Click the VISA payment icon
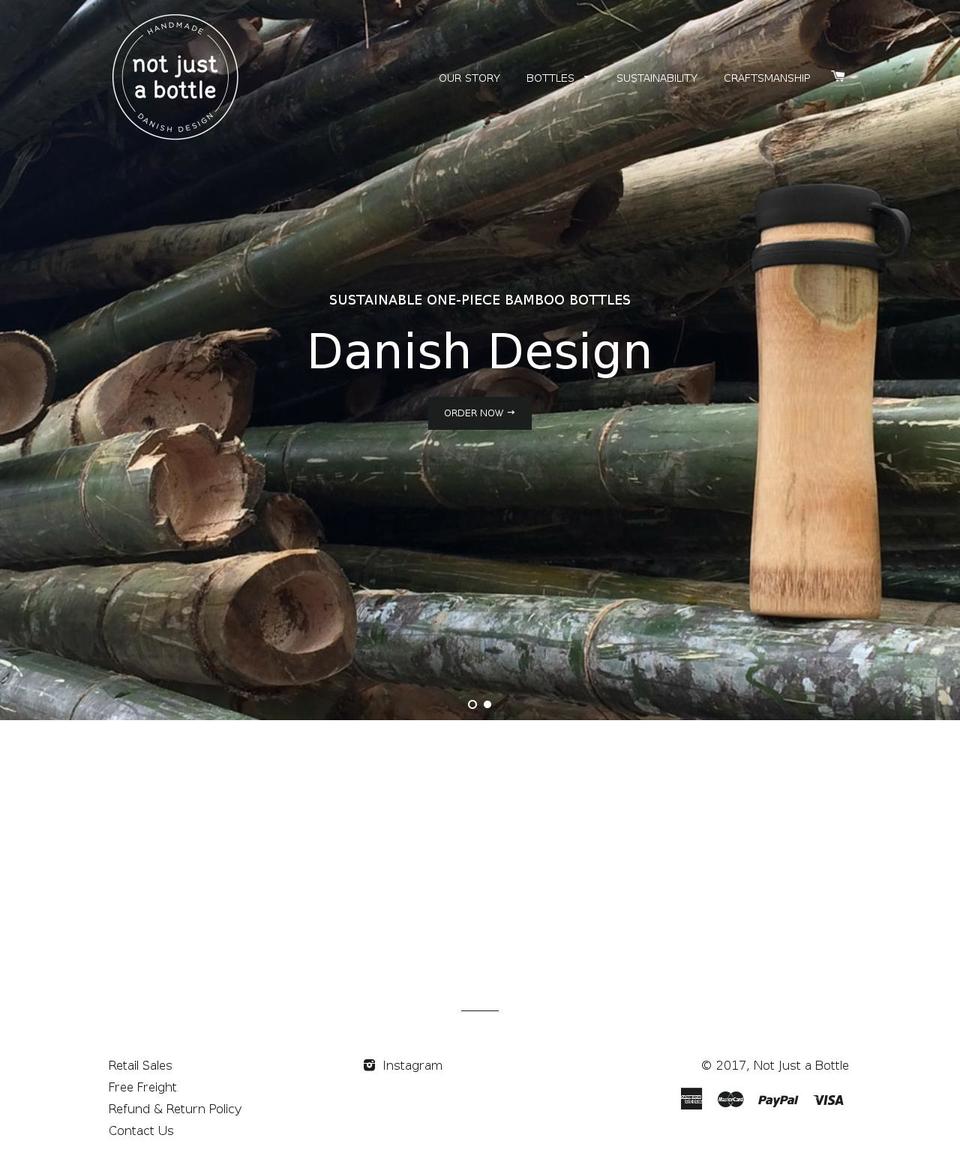This screenshot has width=960, height=1174. pos(828,1099)
